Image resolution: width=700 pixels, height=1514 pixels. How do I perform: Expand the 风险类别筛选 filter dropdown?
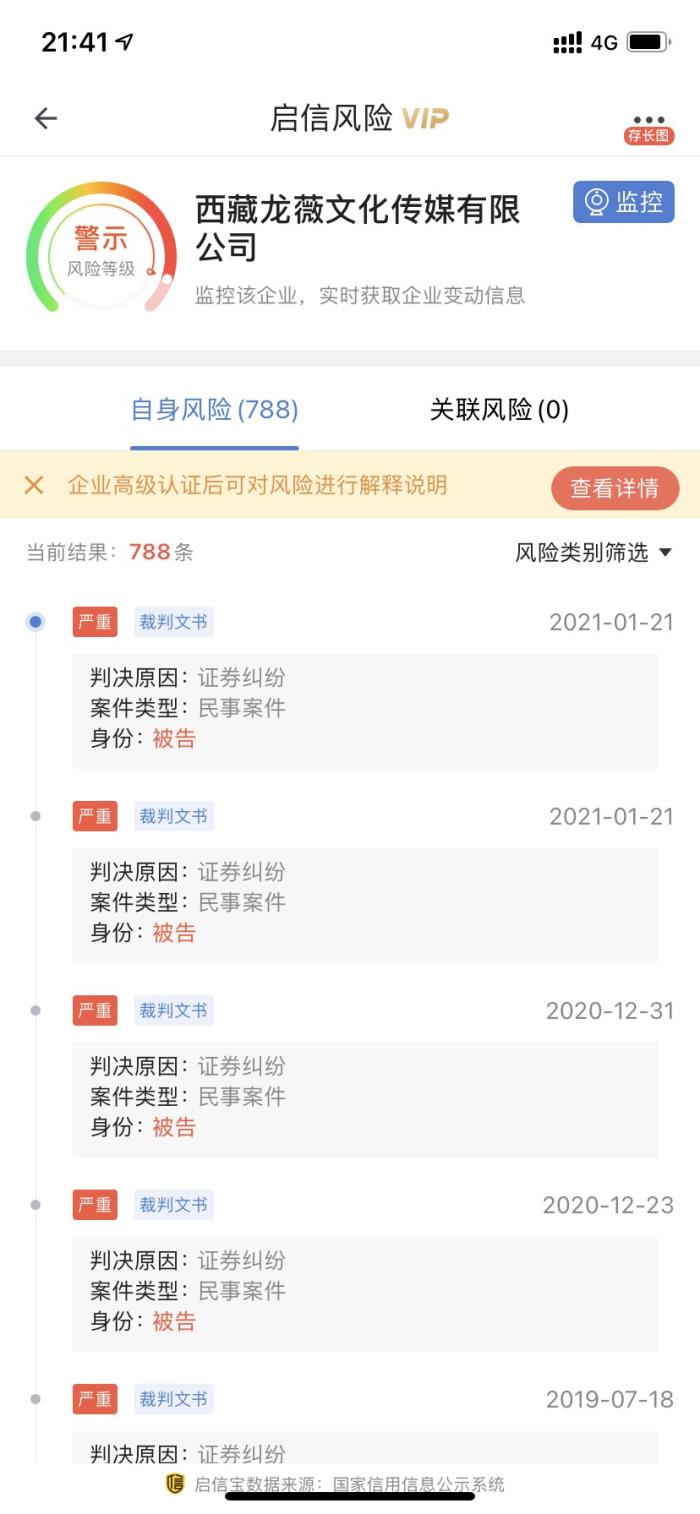pyautogui.click(x=593, y=552)
